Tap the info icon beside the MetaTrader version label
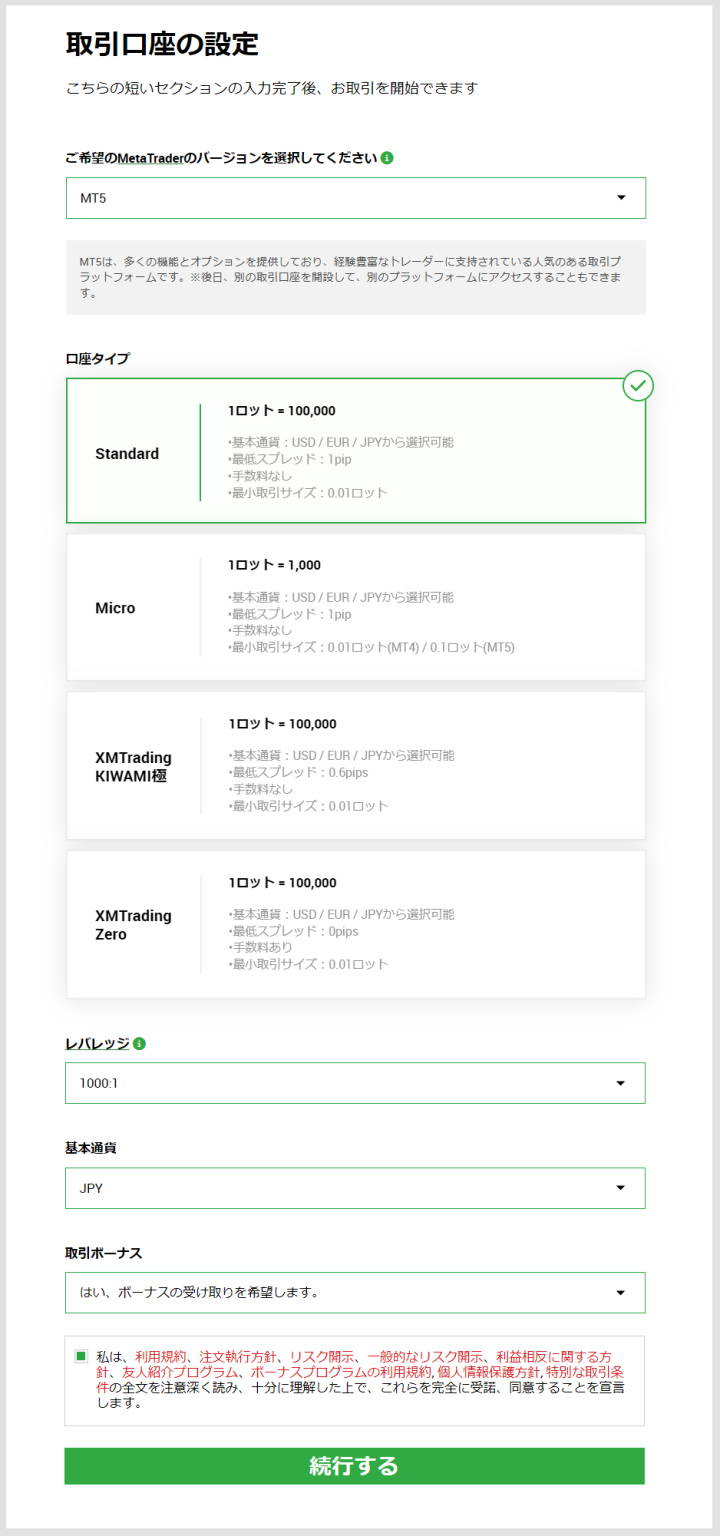This screenshot has height=1536, width=720. [387, 158]
